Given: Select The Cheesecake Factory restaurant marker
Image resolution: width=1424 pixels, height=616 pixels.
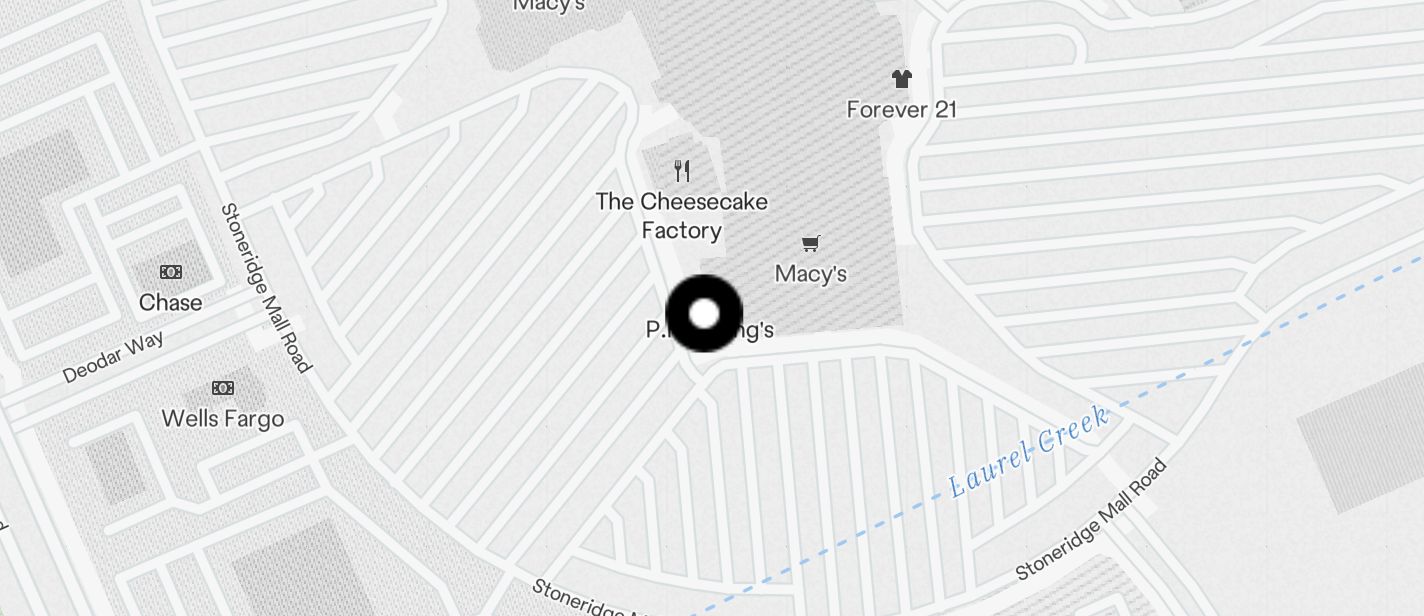Looking at the screenshot, I should 682,171.
